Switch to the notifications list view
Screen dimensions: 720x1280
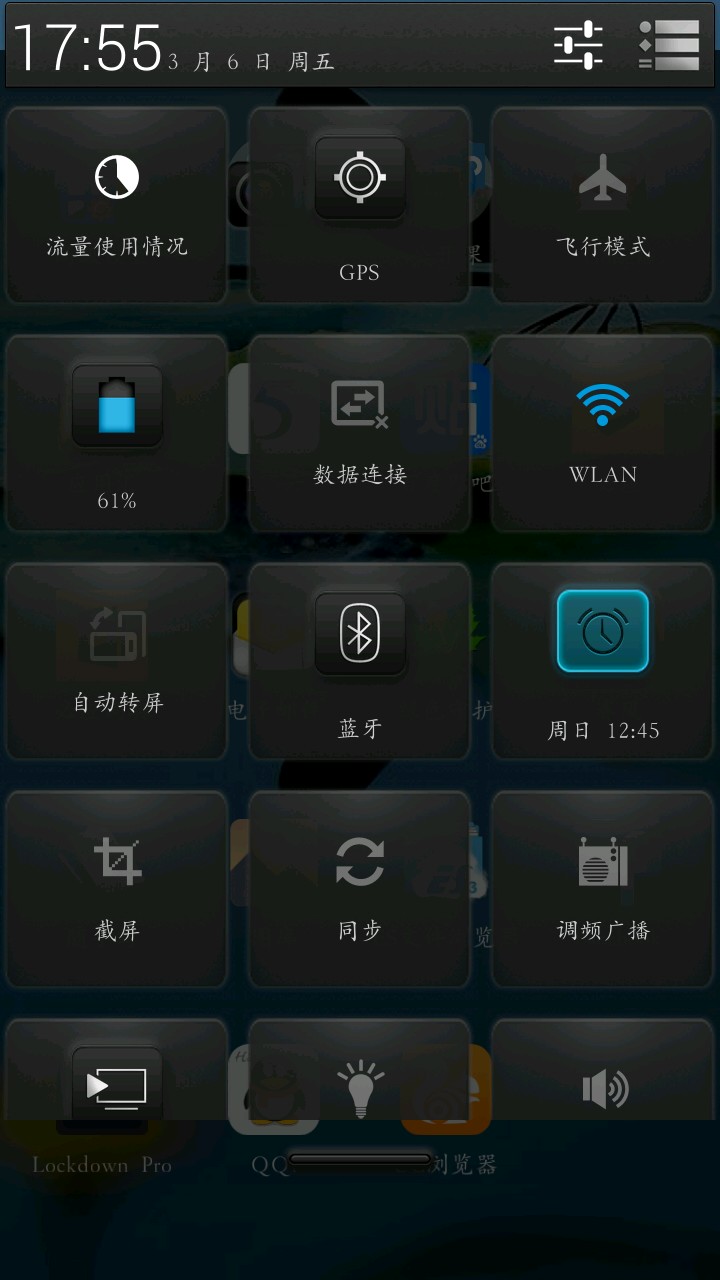669,45
